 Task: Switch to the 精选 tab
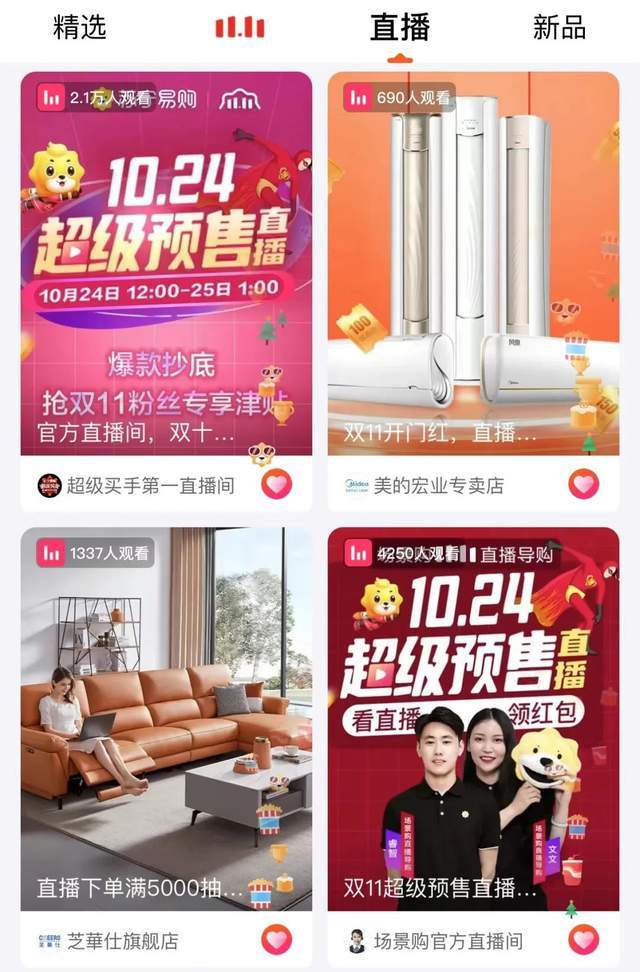pyautogui.click(x=79, y=27)
